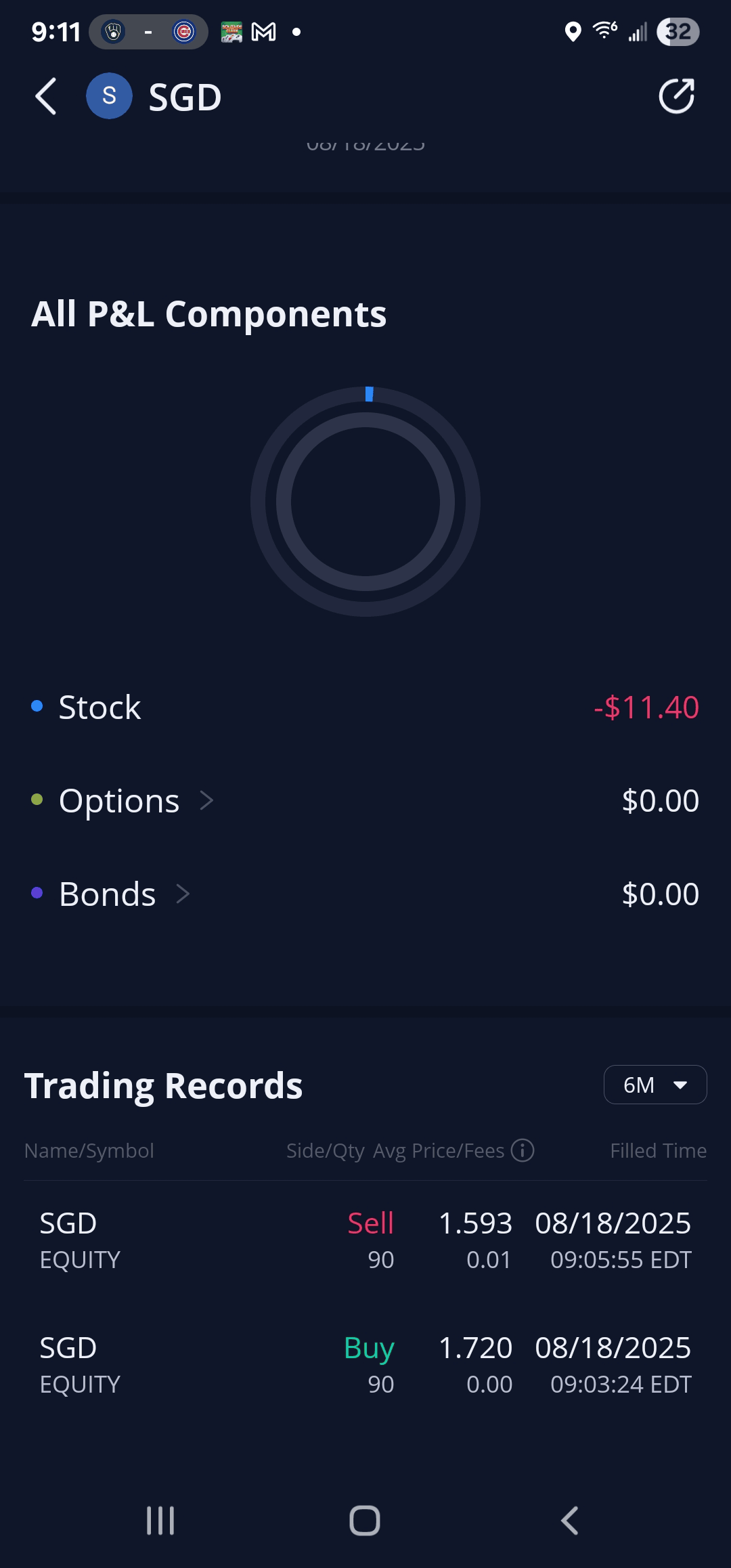Viewport: 731px width, 1568px height.
Task: Open the SGD Sell record at 09:05:55
Action: (x=365, y=1240)
